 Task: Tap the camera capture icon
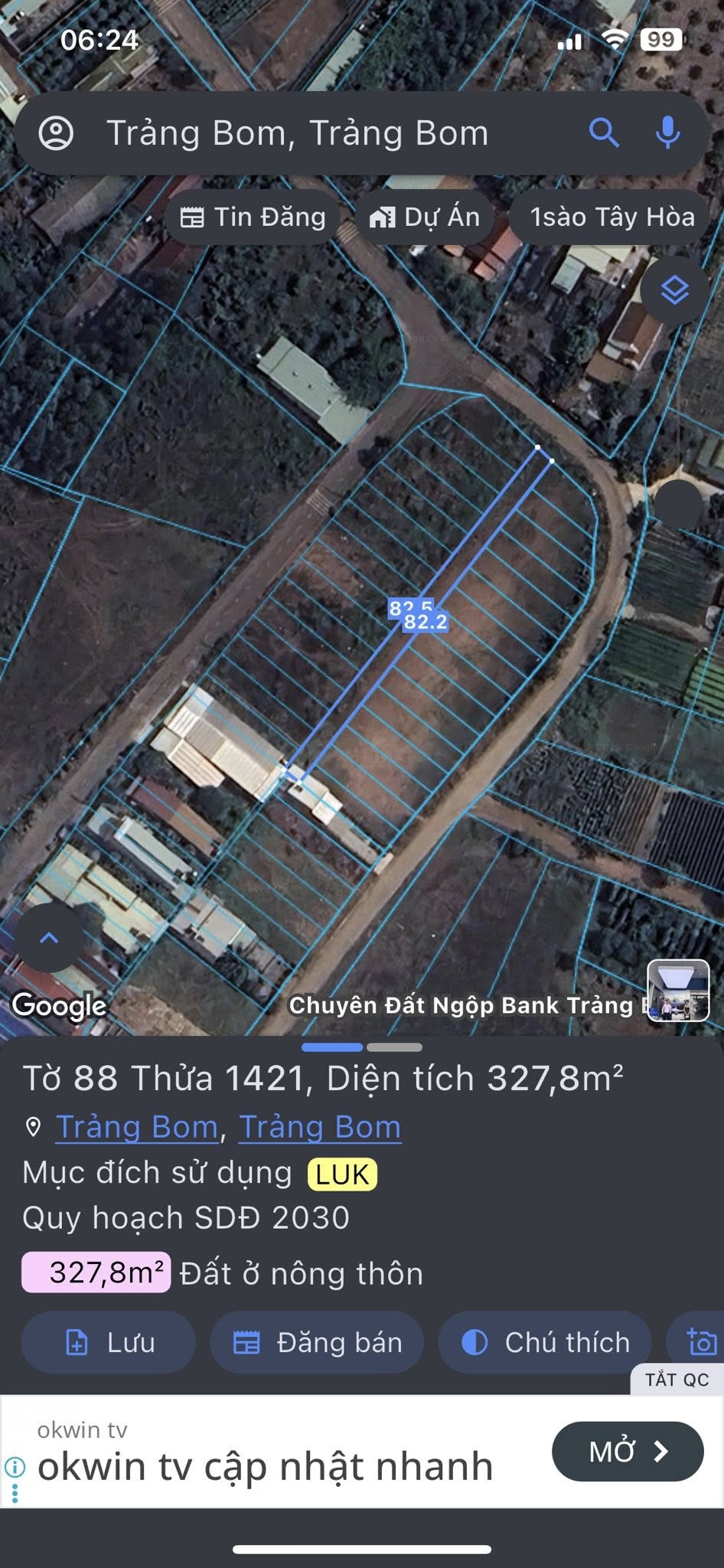point(702,1342)
